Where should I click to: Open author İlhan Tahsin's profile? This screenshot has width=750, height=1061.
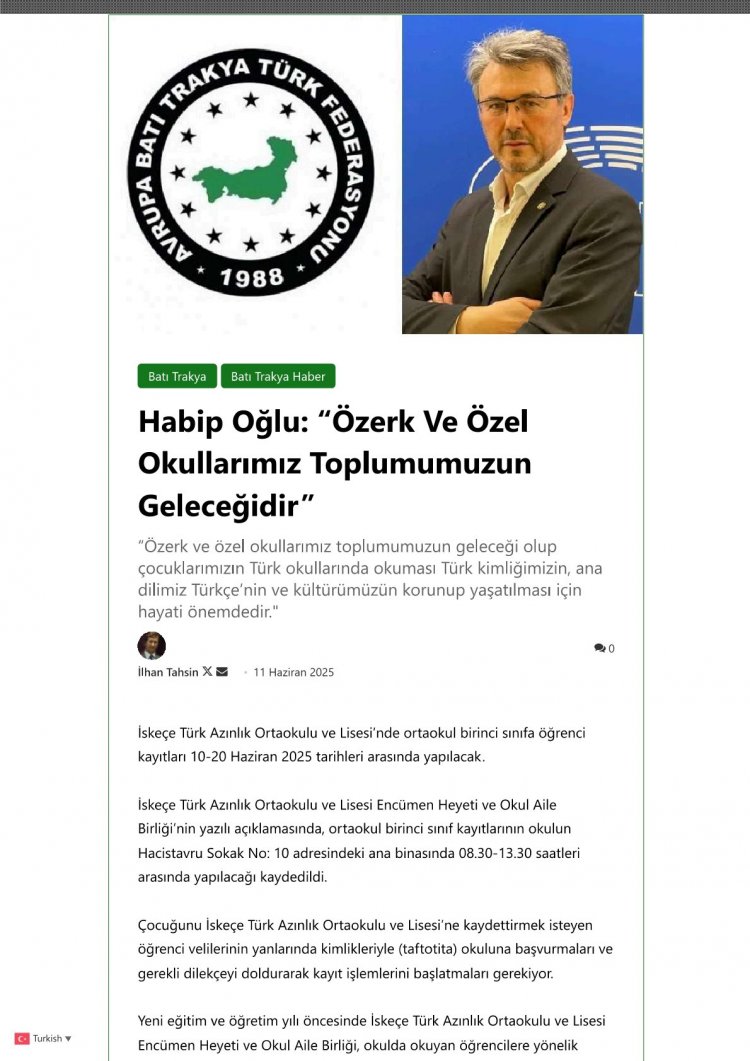point(168,672)
